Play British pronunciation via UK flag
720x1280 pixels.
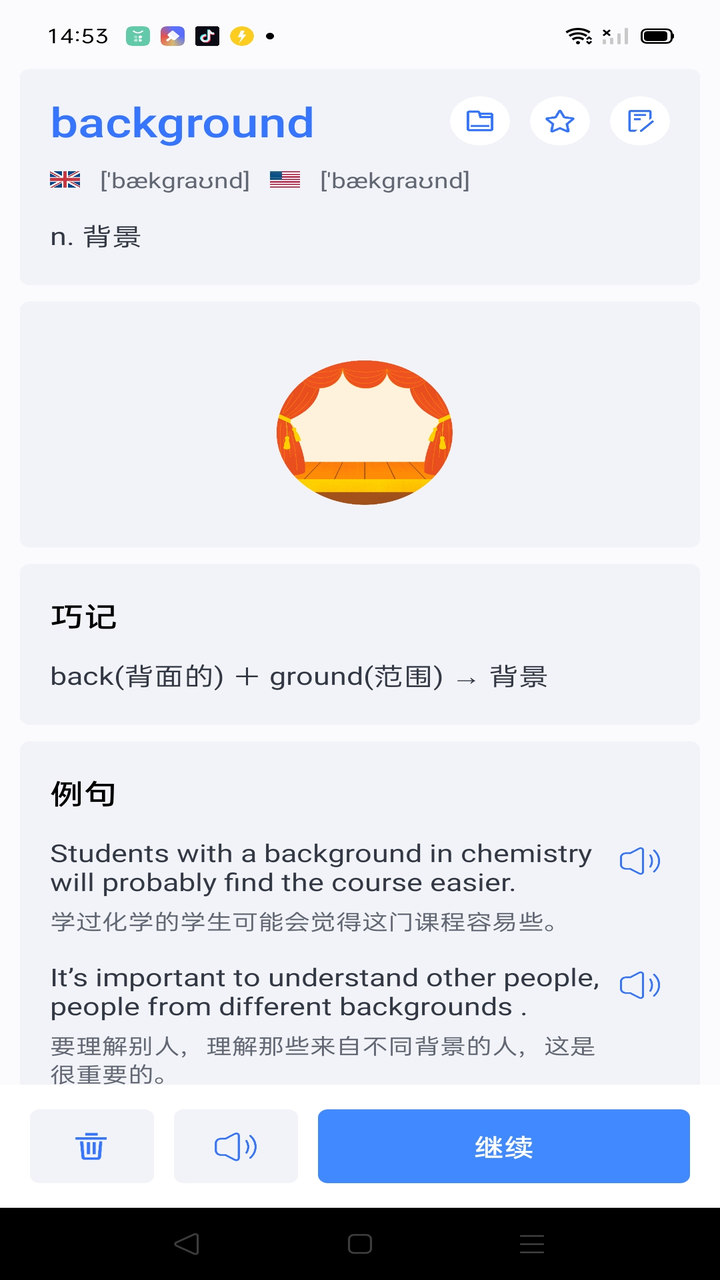64,180
